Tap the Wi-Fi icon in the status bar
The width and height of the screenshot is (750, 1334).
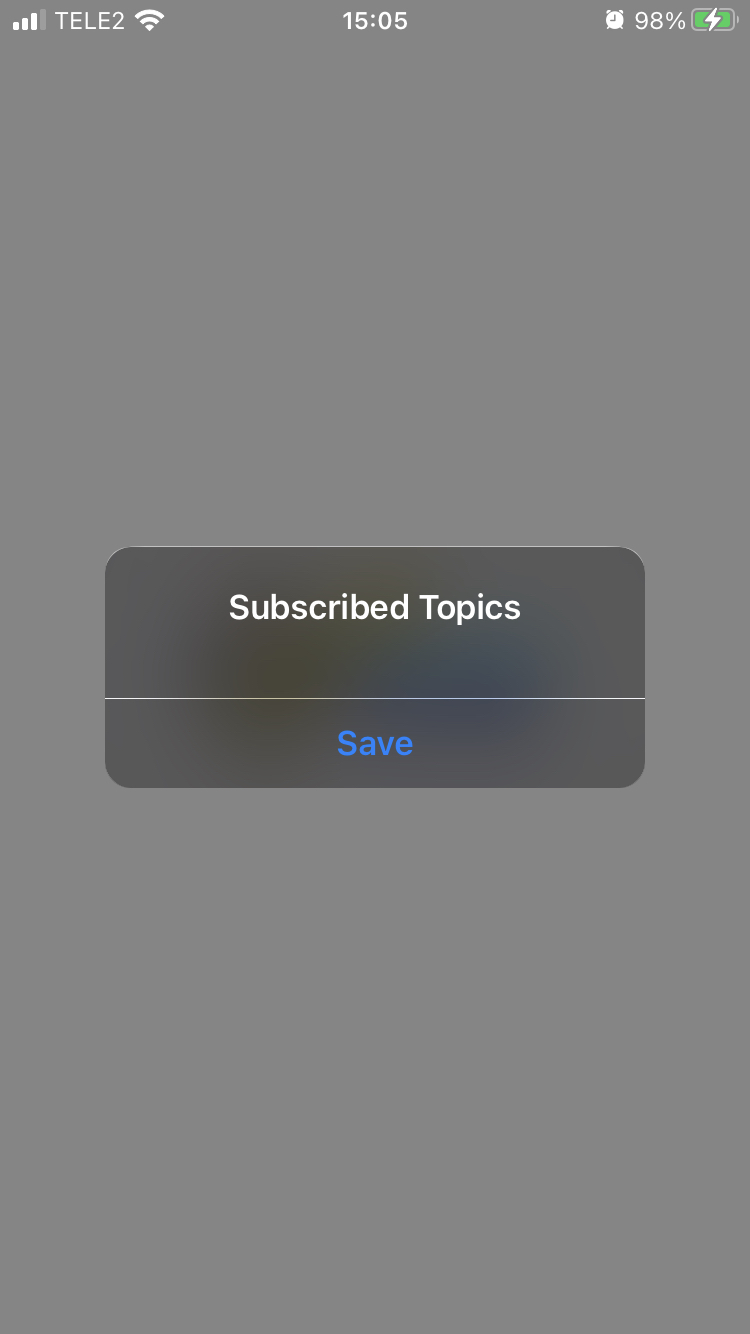[148, 19]
